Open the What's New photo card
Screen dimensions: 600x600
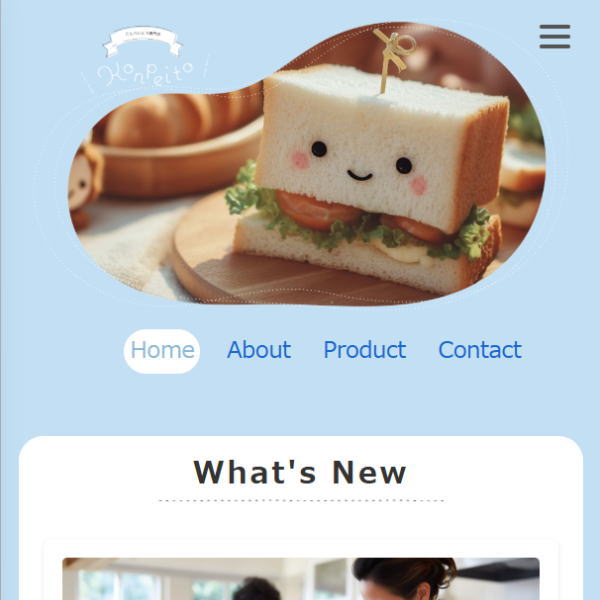tap(300, 578)
